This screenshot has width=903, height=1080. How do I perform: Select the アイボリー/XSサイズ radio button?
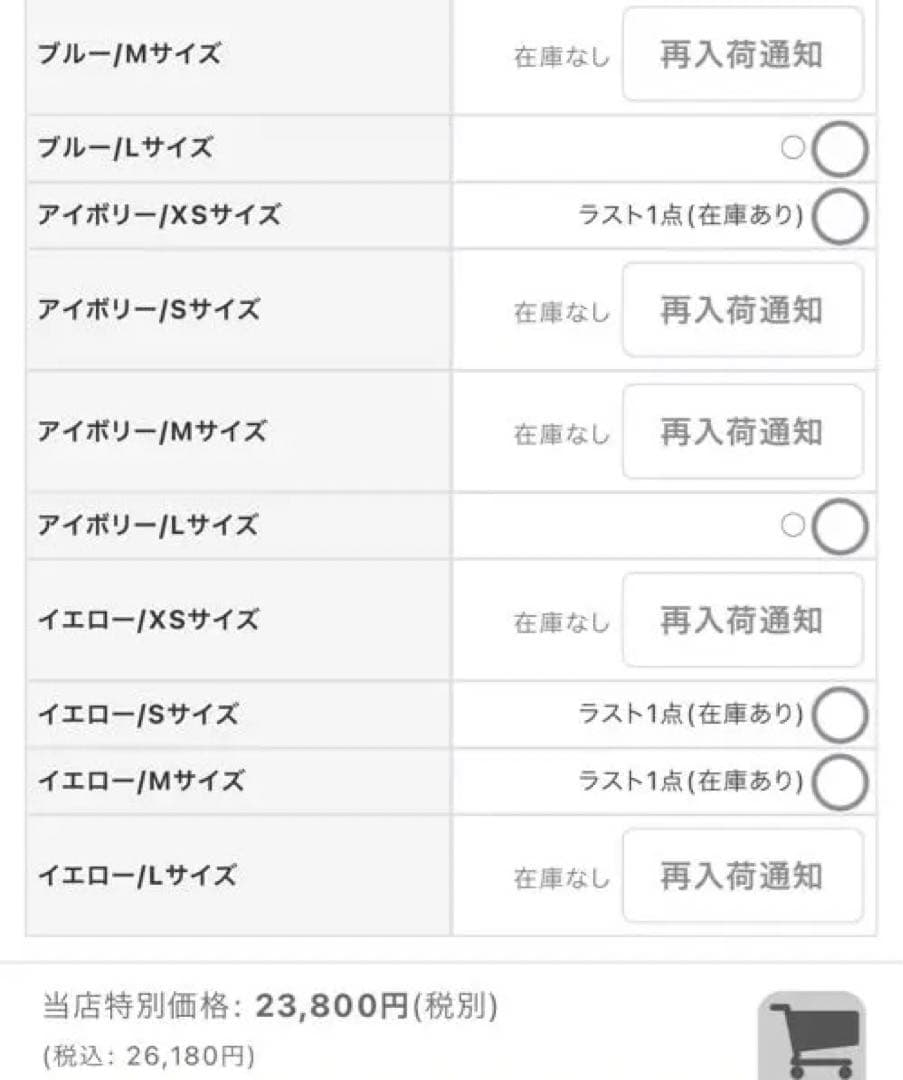click(839, 216)
